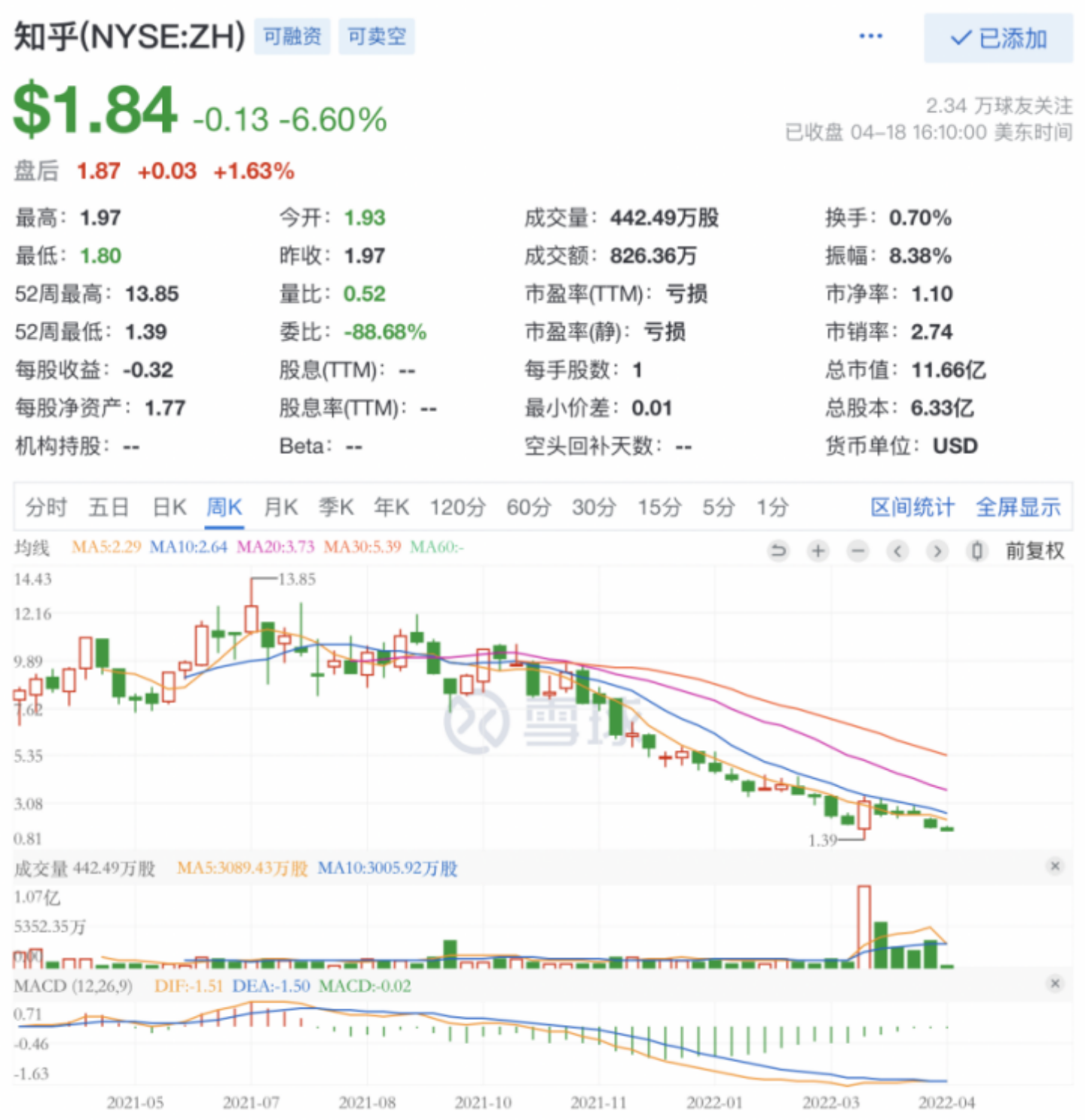Zoom in on chart using the plus icon
1085x1120 pixels.
(818, 551)
